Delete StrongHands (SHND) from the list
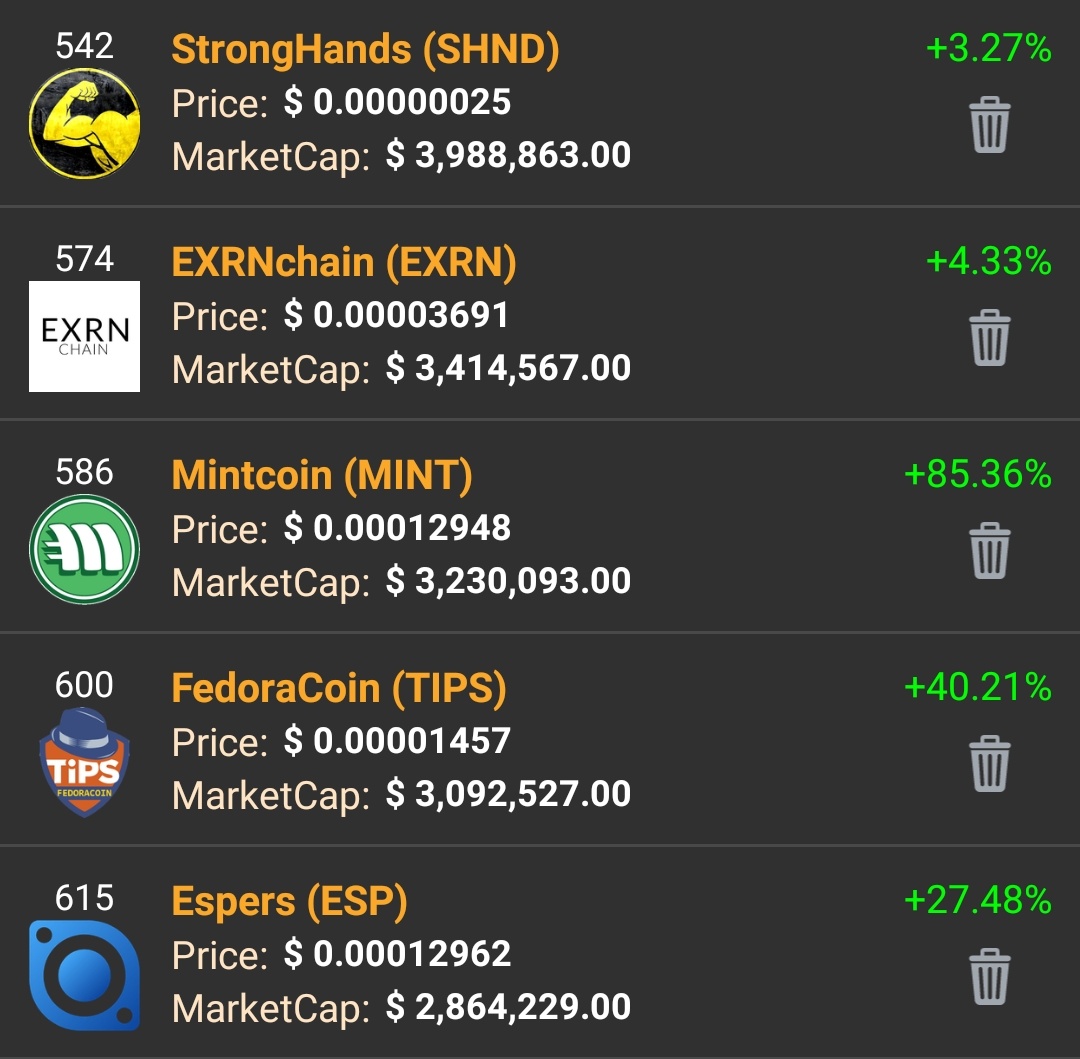Screen dimensions: 1080x1059 pos(989,125)
